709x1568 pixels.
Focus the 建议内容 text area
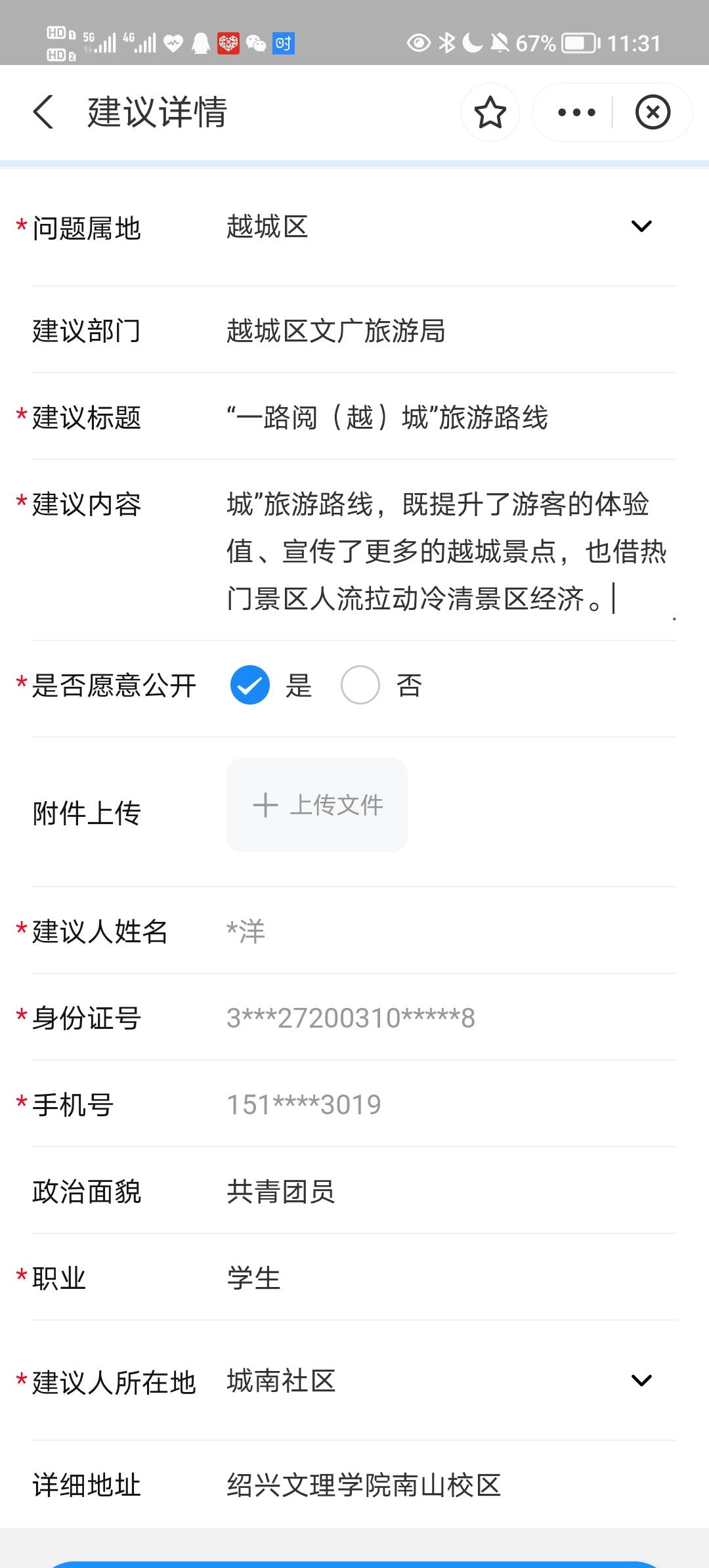coord(446,552)
